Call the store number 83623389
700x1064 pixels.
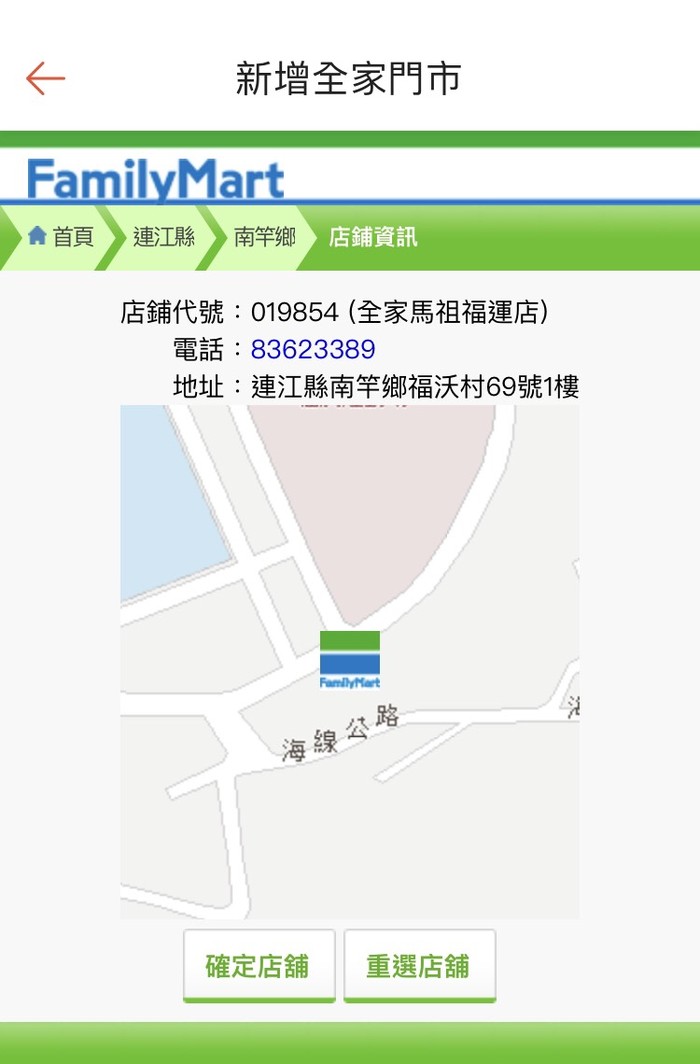pos(313,349)
